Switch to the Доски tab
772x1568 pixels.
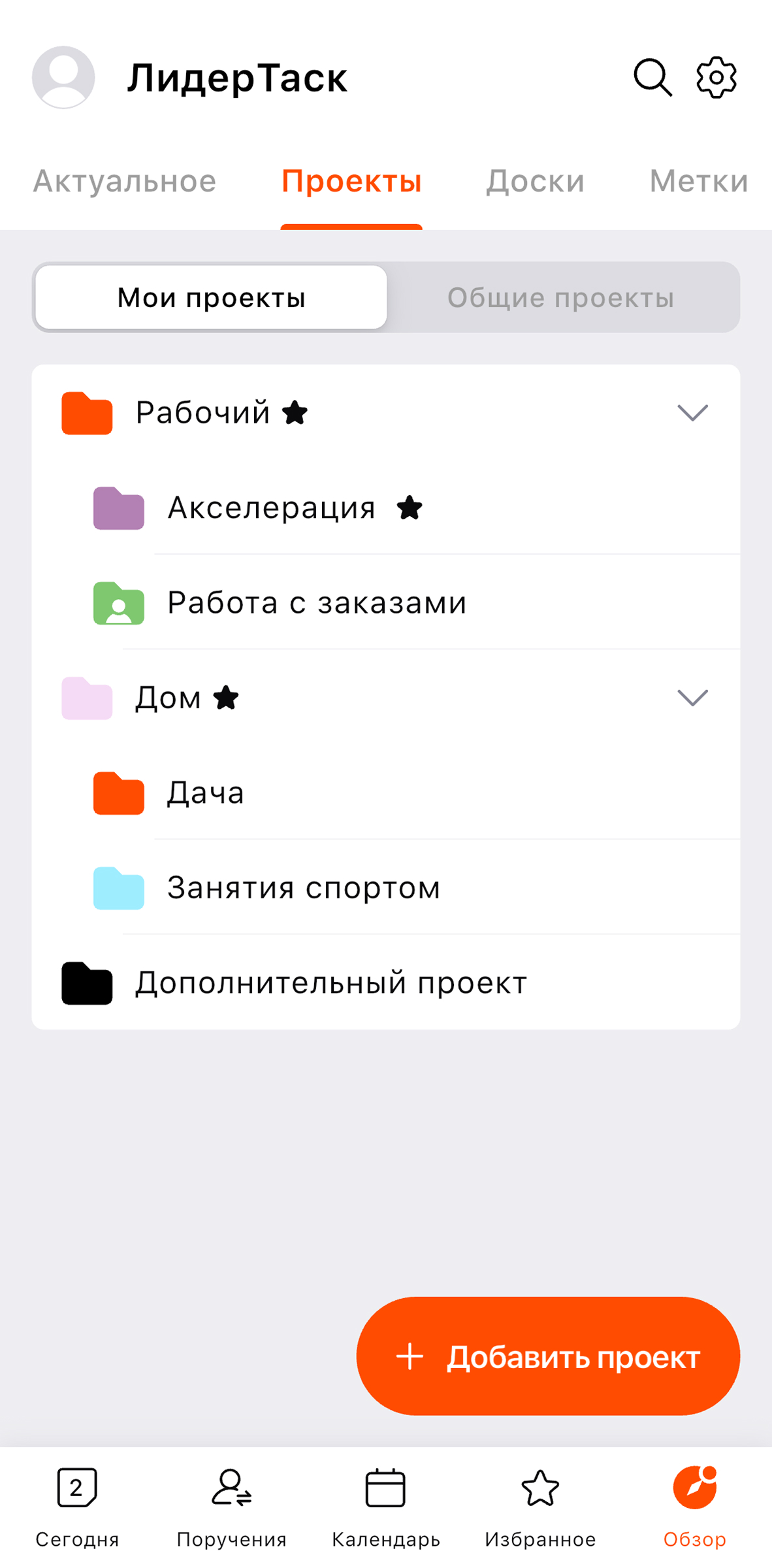point(535,181)
